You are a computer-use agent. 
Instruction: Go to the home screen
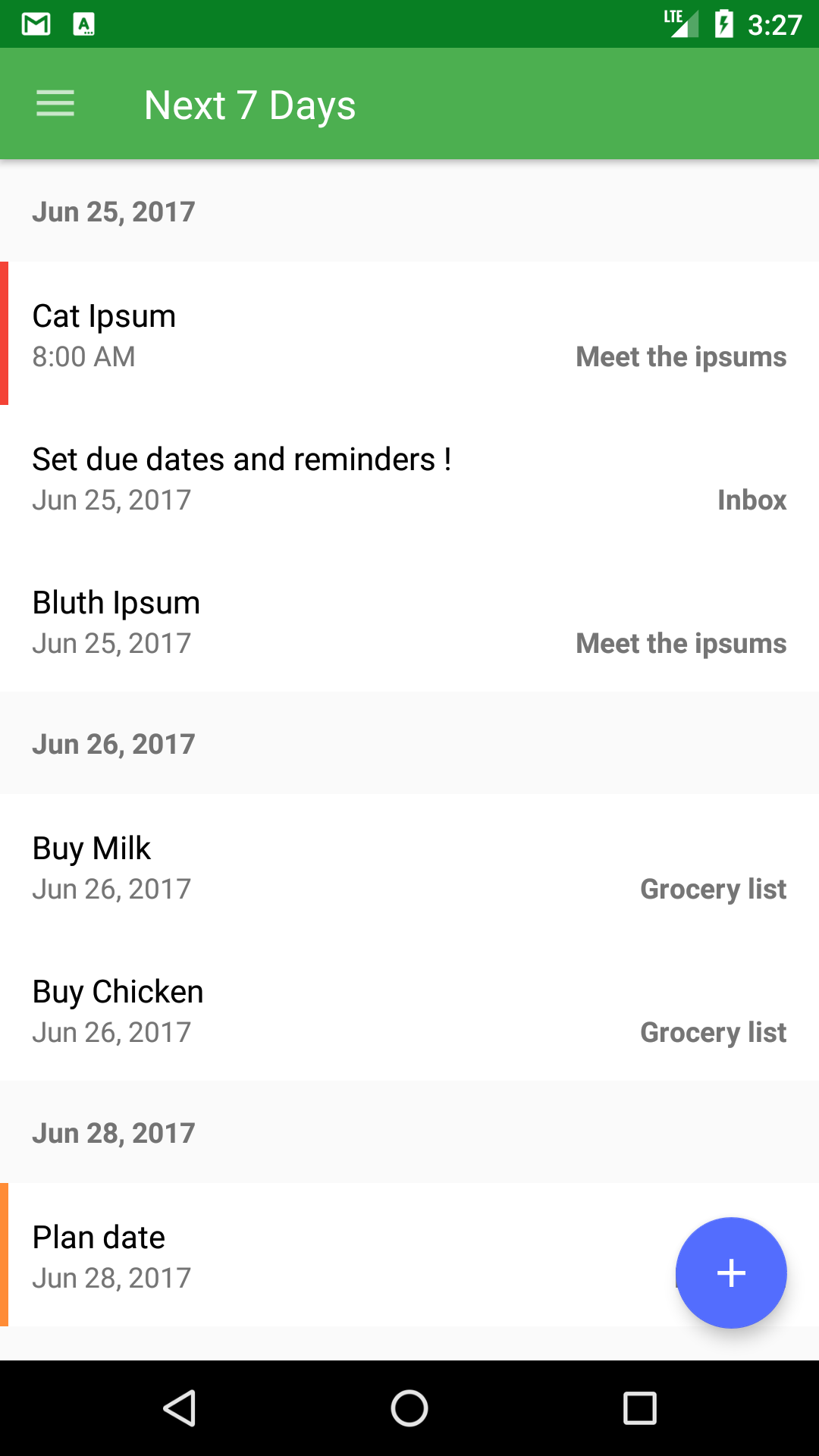409,1408
